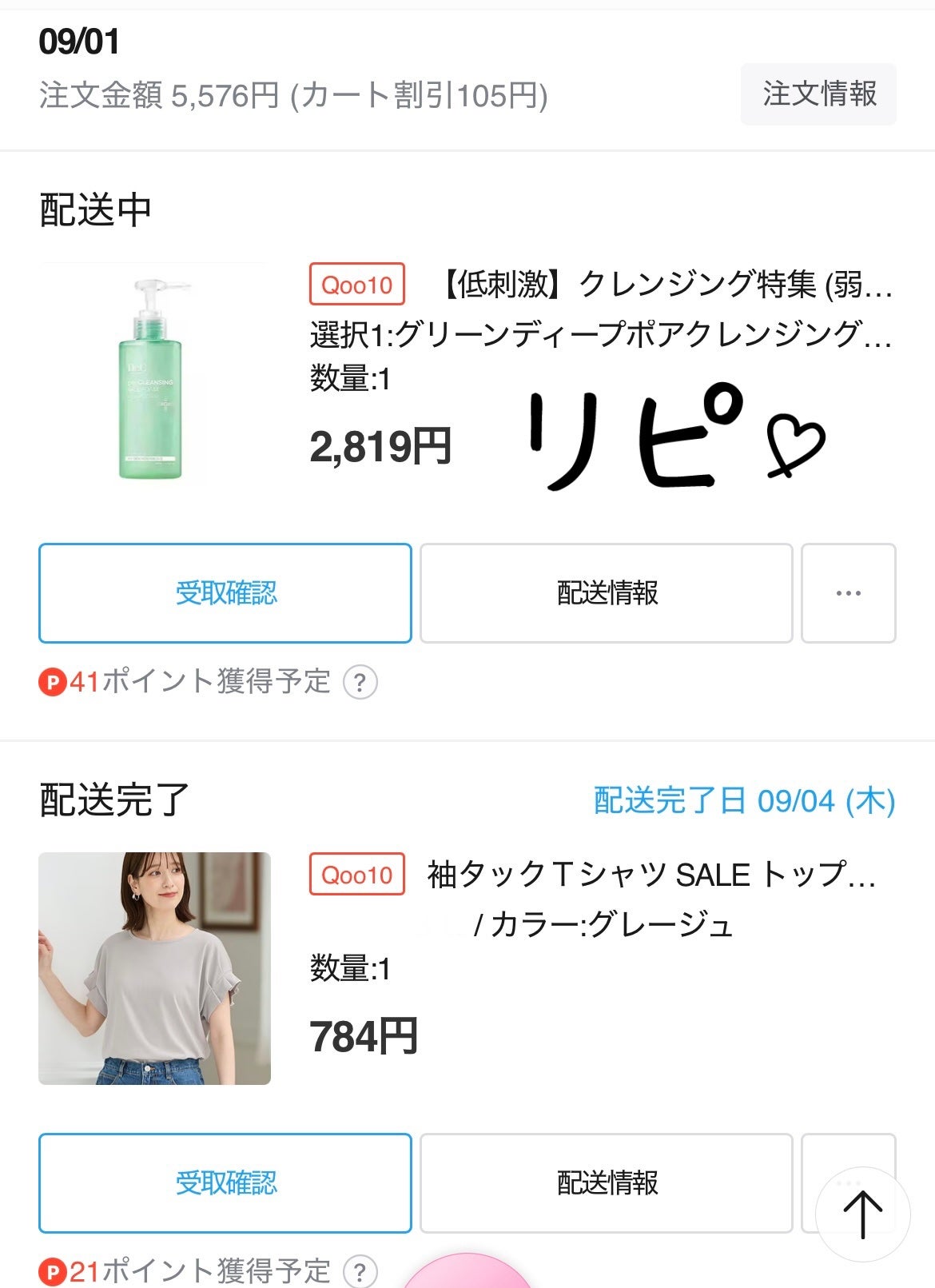The width and height of the screenshot is (935, 1288).
Task: Open more options via the ellipsis for 配送中 item
Action: tap(848, 593)
